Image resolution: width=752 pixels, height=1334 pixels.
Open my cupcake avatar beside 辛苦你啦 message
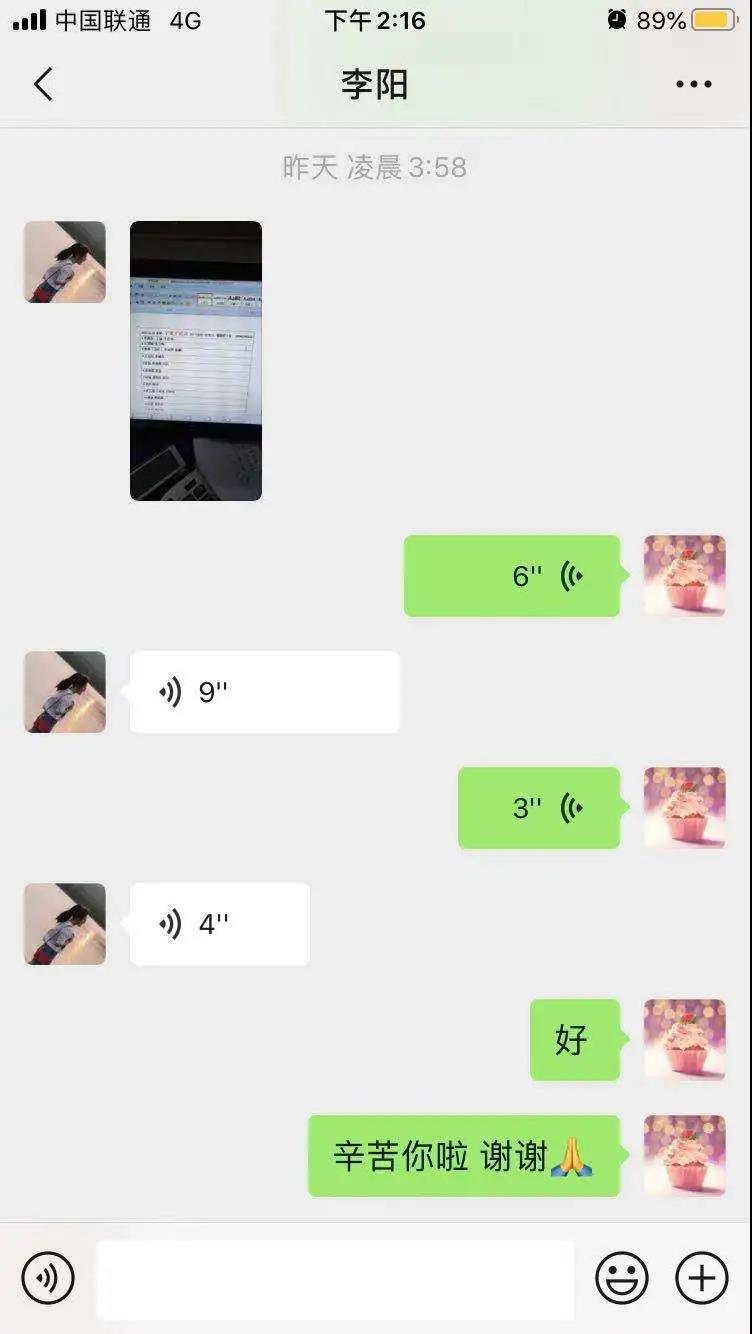pos(685,1156)
